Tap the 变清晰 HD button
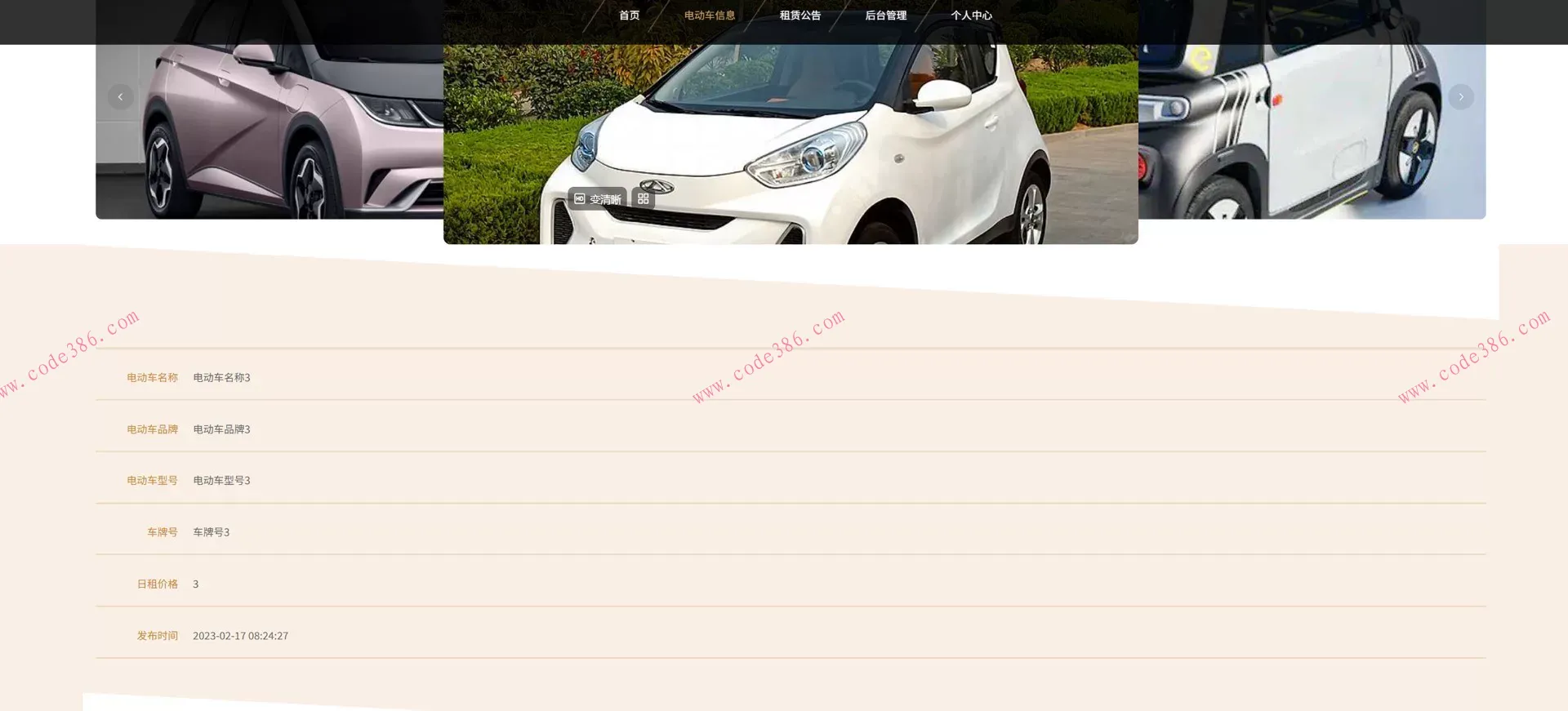Screen dimensions: 1568x711 [x=597, y=199]
